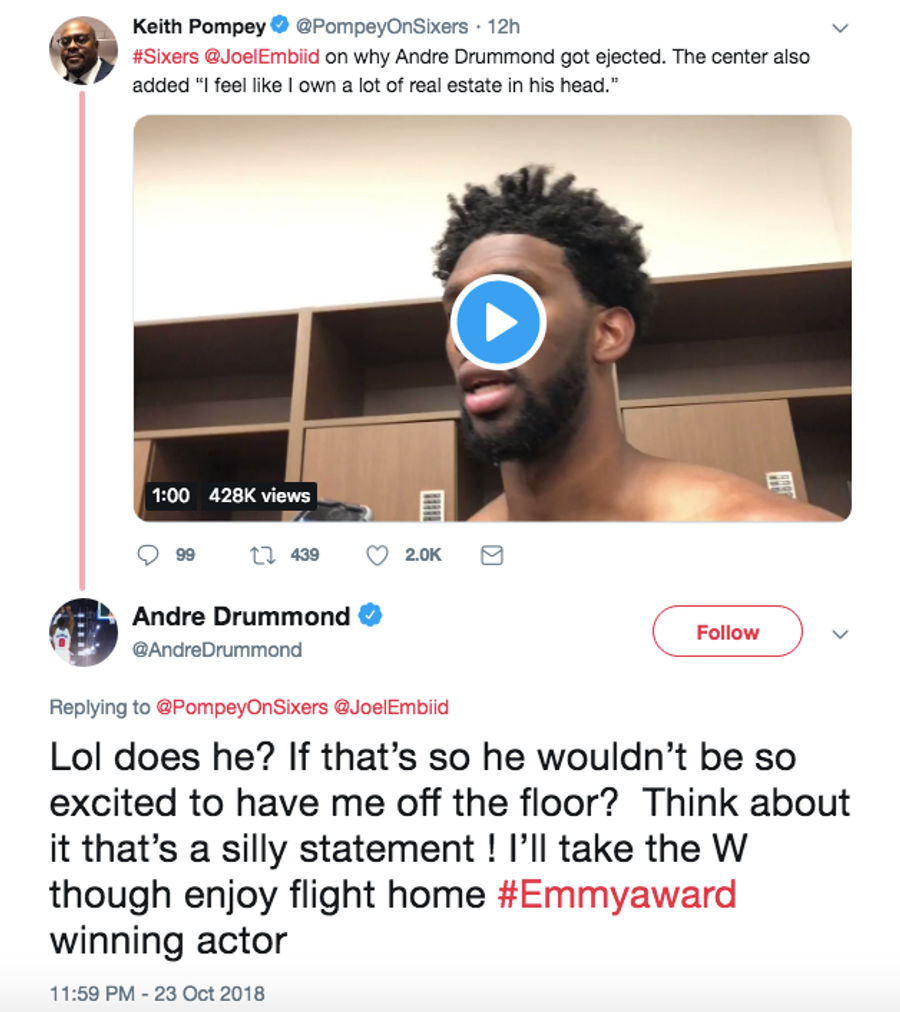This screenshot has height=1012, width=900.
Task: Open the @PompeyOnSixers link in Replying to
Action: point(241,707)
